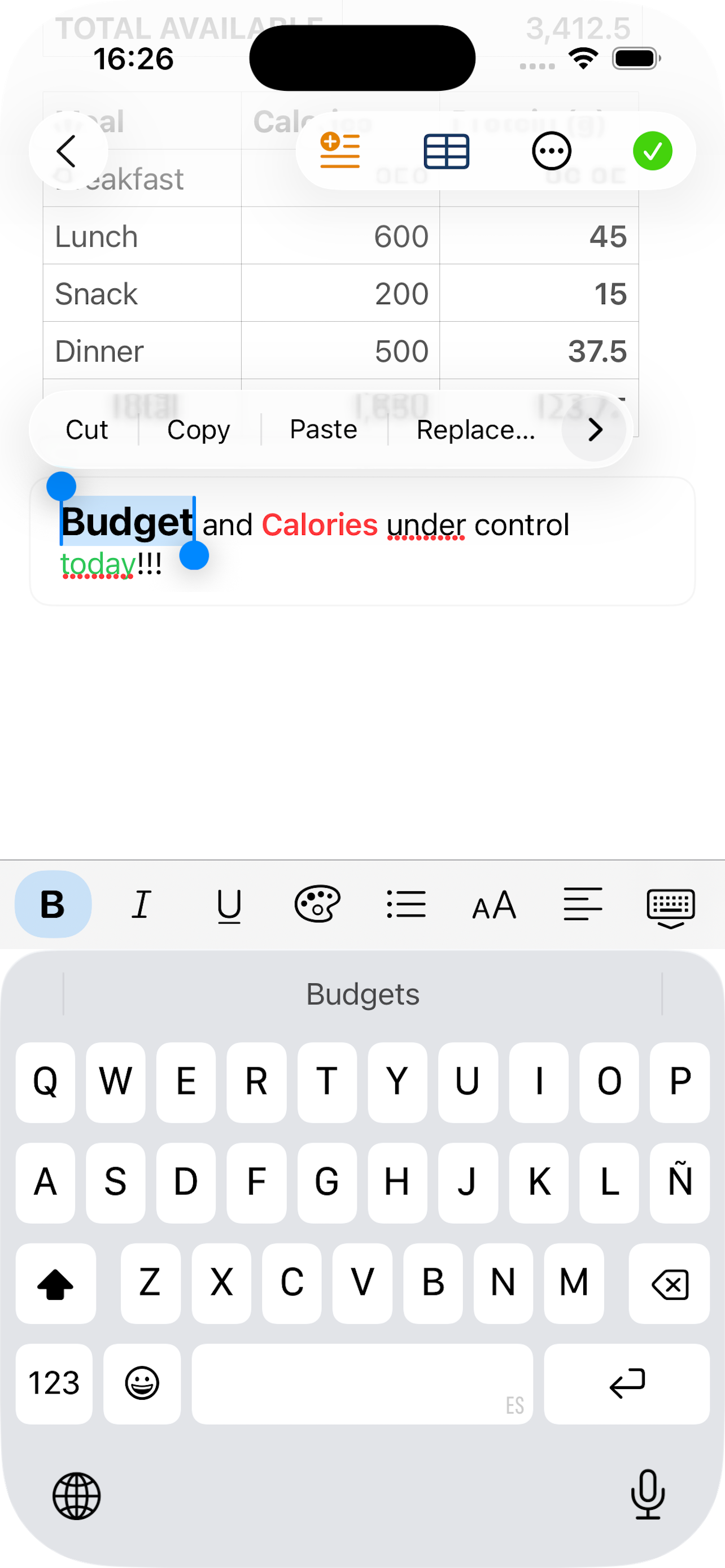Image resolution: width=725 pixels, height=1568 pixels.
Task: Show more edit menu options arrow
Action: 594,430
